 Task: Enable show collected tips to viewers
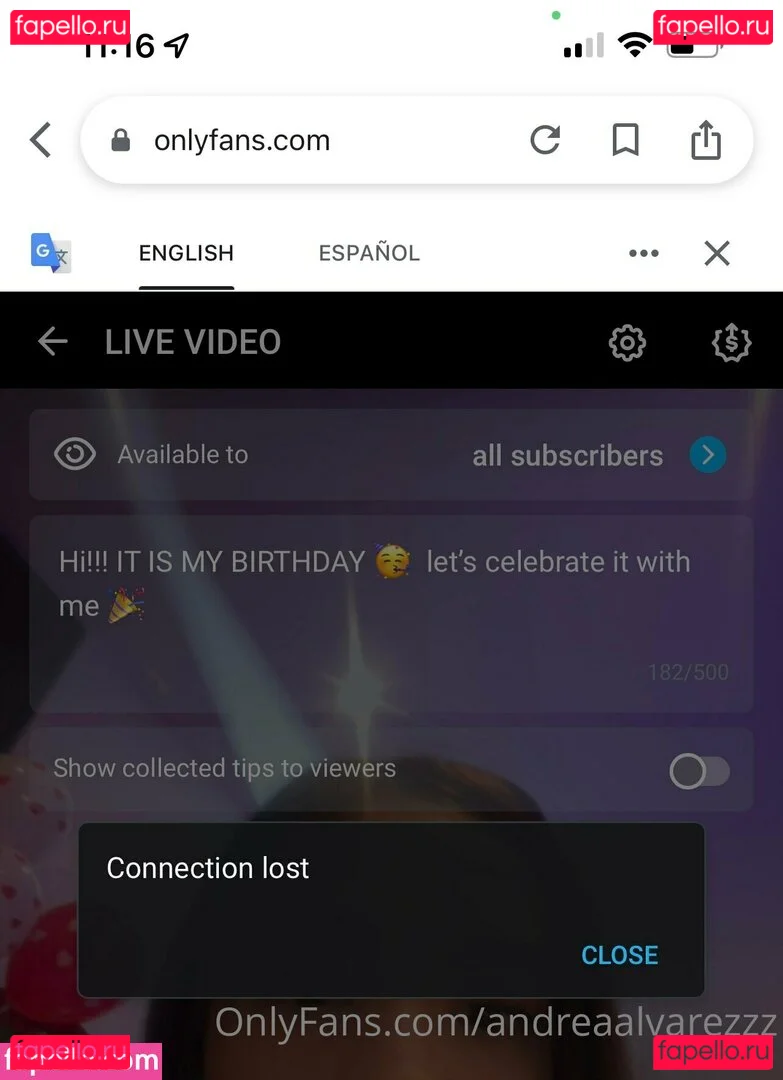point(699,771)
